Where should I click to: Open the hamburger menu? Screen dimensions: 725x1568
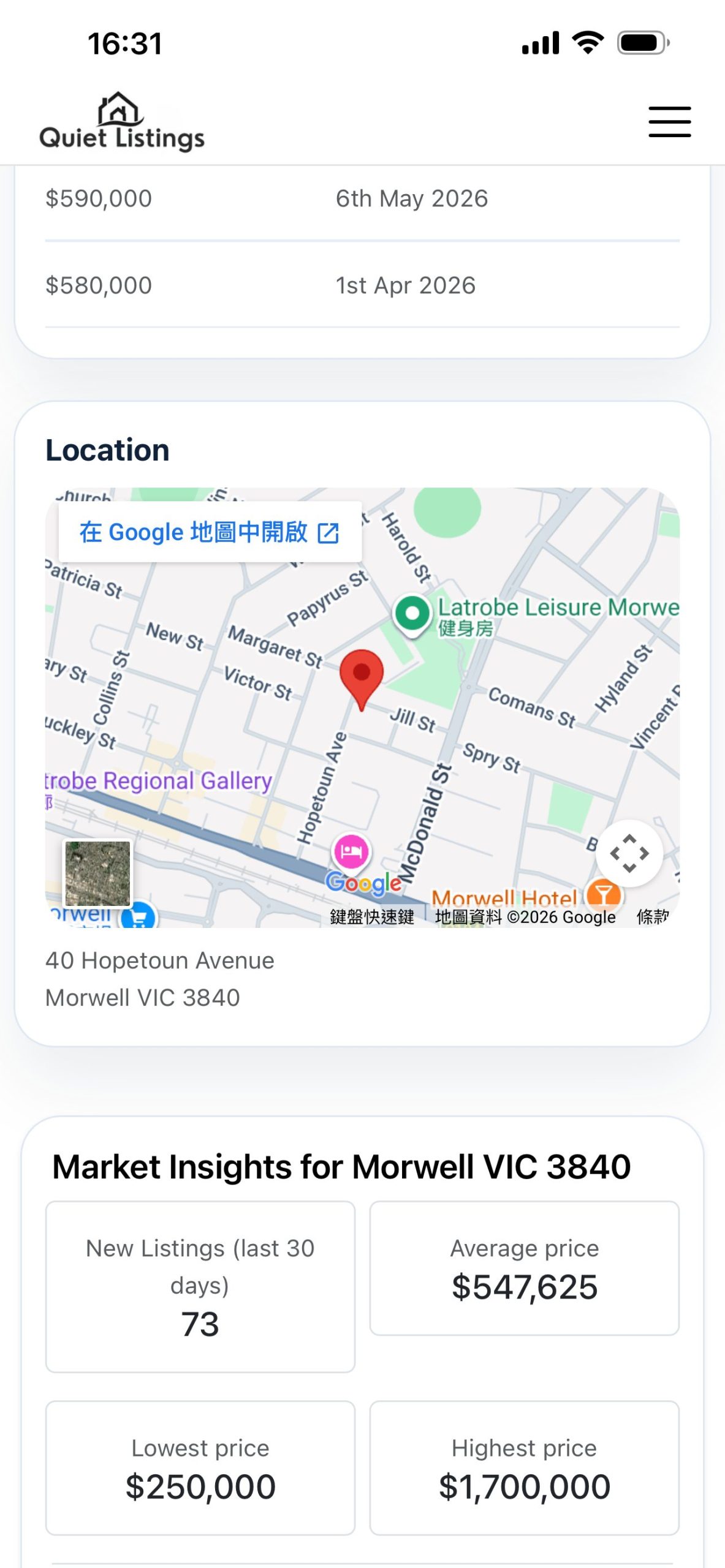[670, 121]
